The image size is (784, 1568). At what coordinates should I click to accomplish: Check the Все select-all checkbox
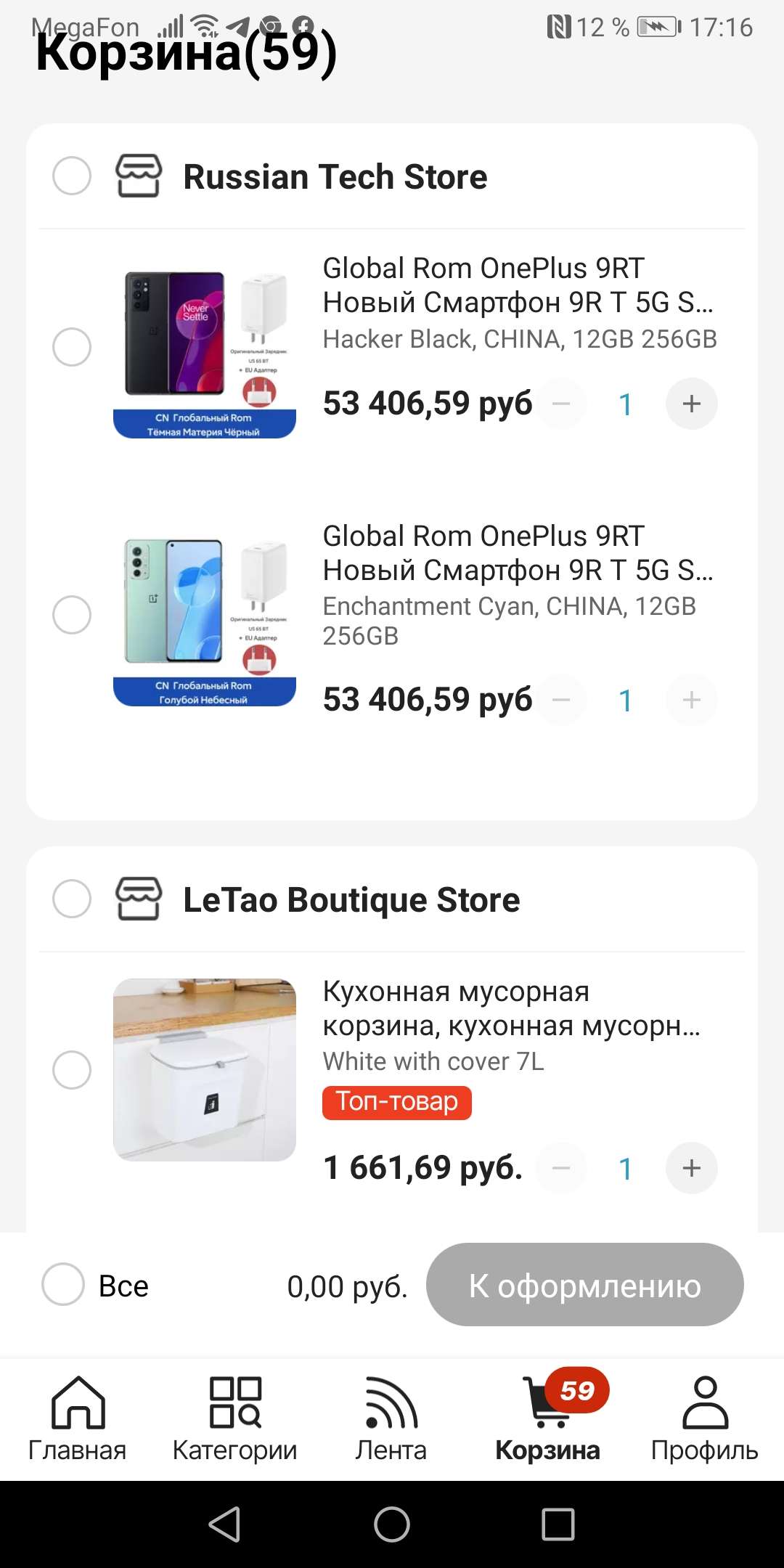(64, 1285)
